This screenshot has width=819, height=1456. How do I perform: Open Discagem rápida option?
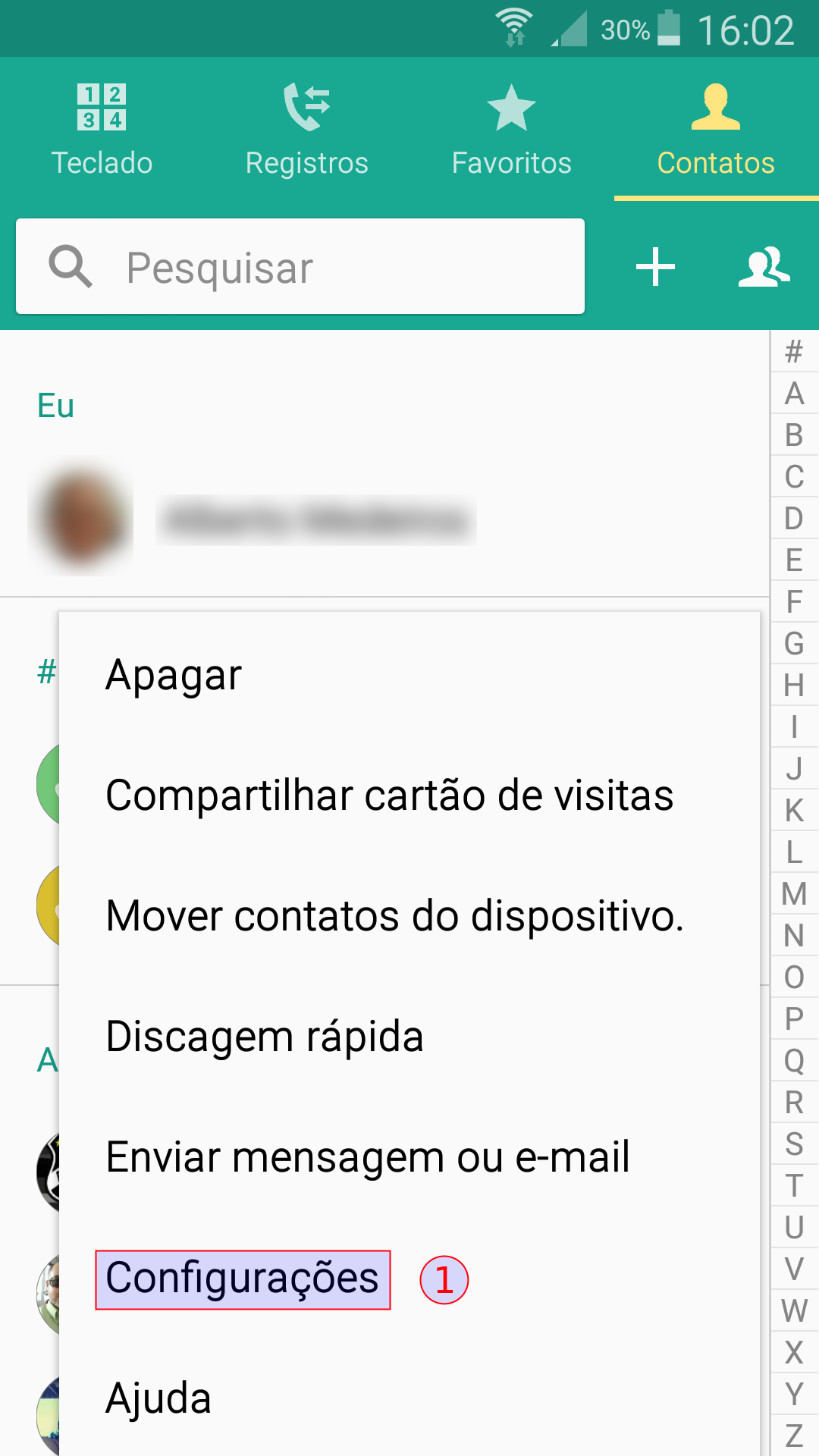point(409,1037)
